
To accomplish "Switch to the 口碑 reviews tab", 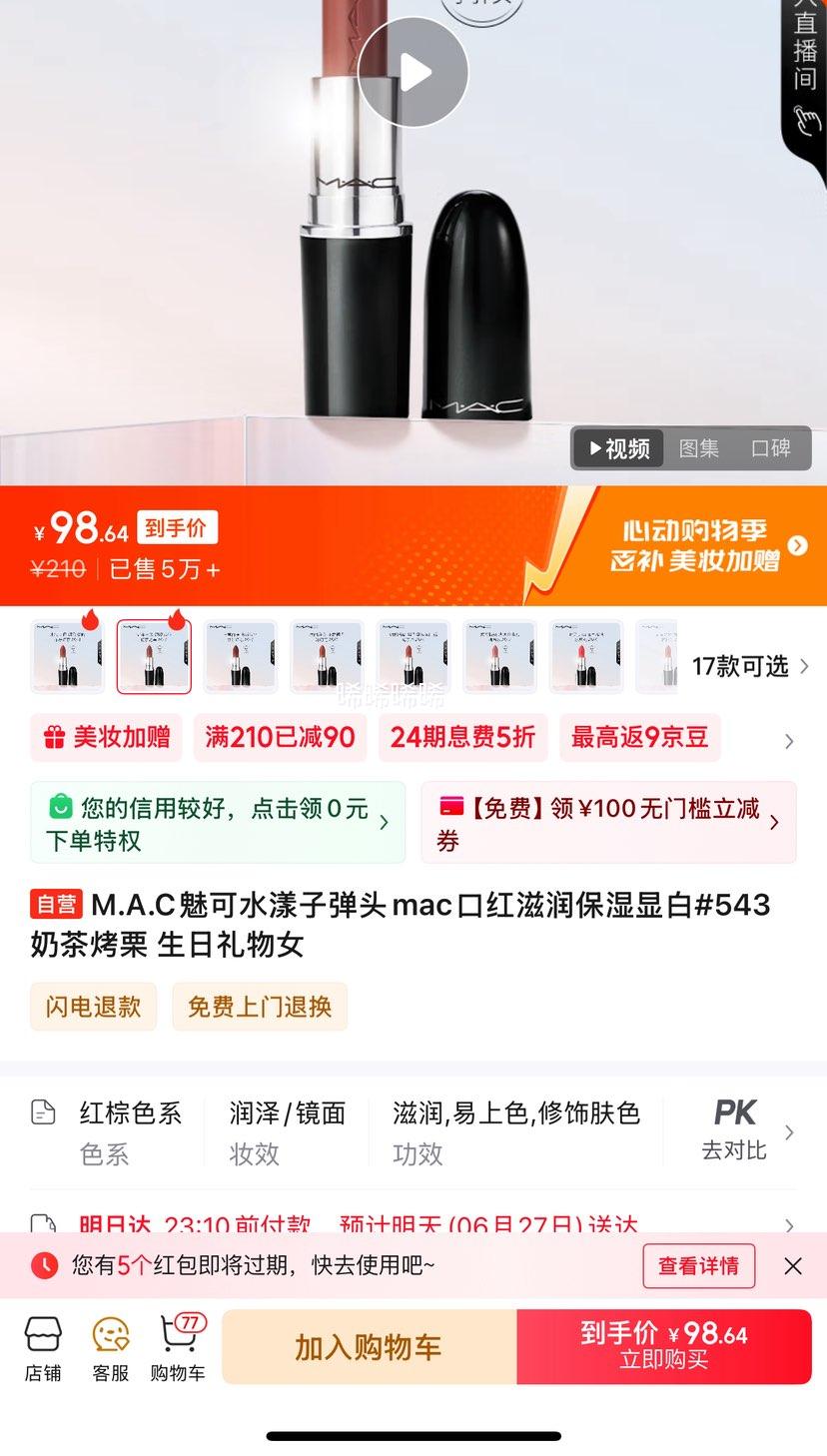I will click(x=770, y=448).
